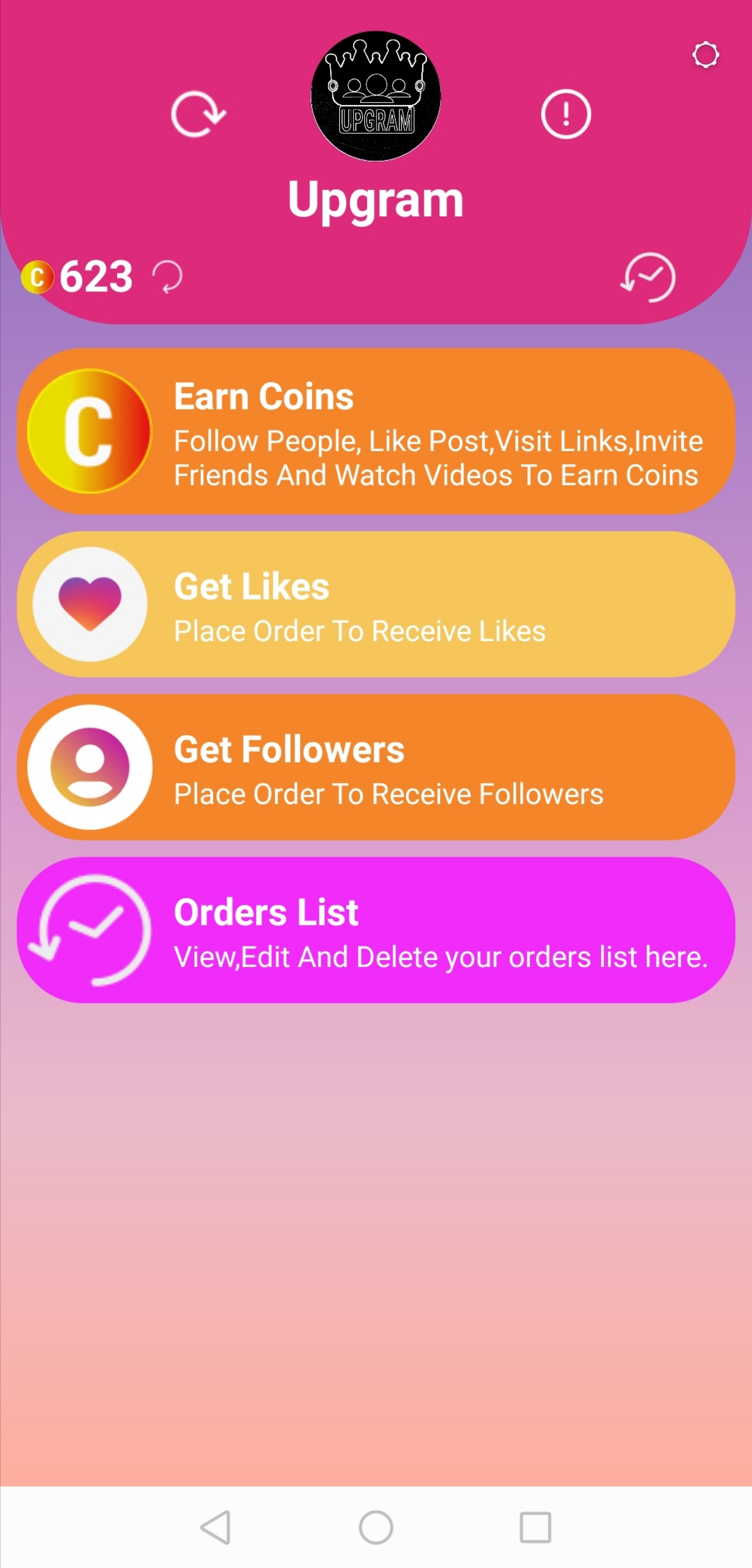Tap the refresh icon left of the logo
752x1568 pixels.
(198, 114)
